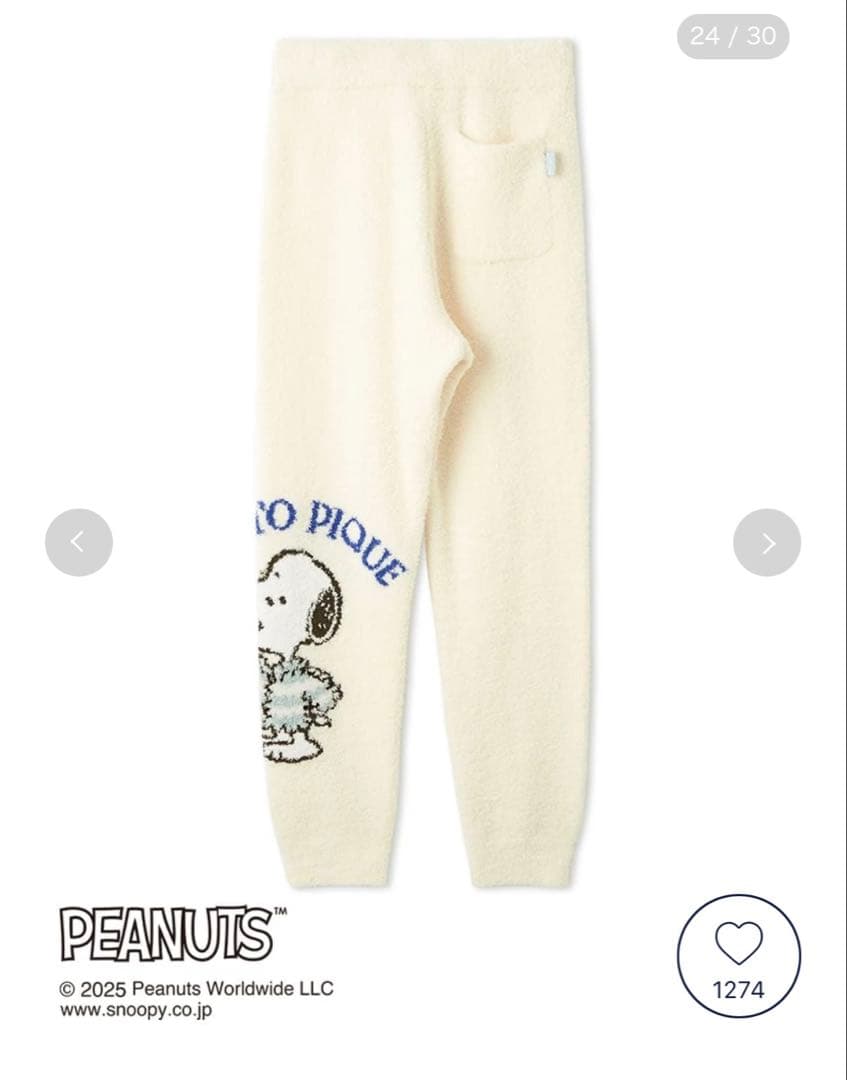Go to the previous product image

tap(79, 542)
